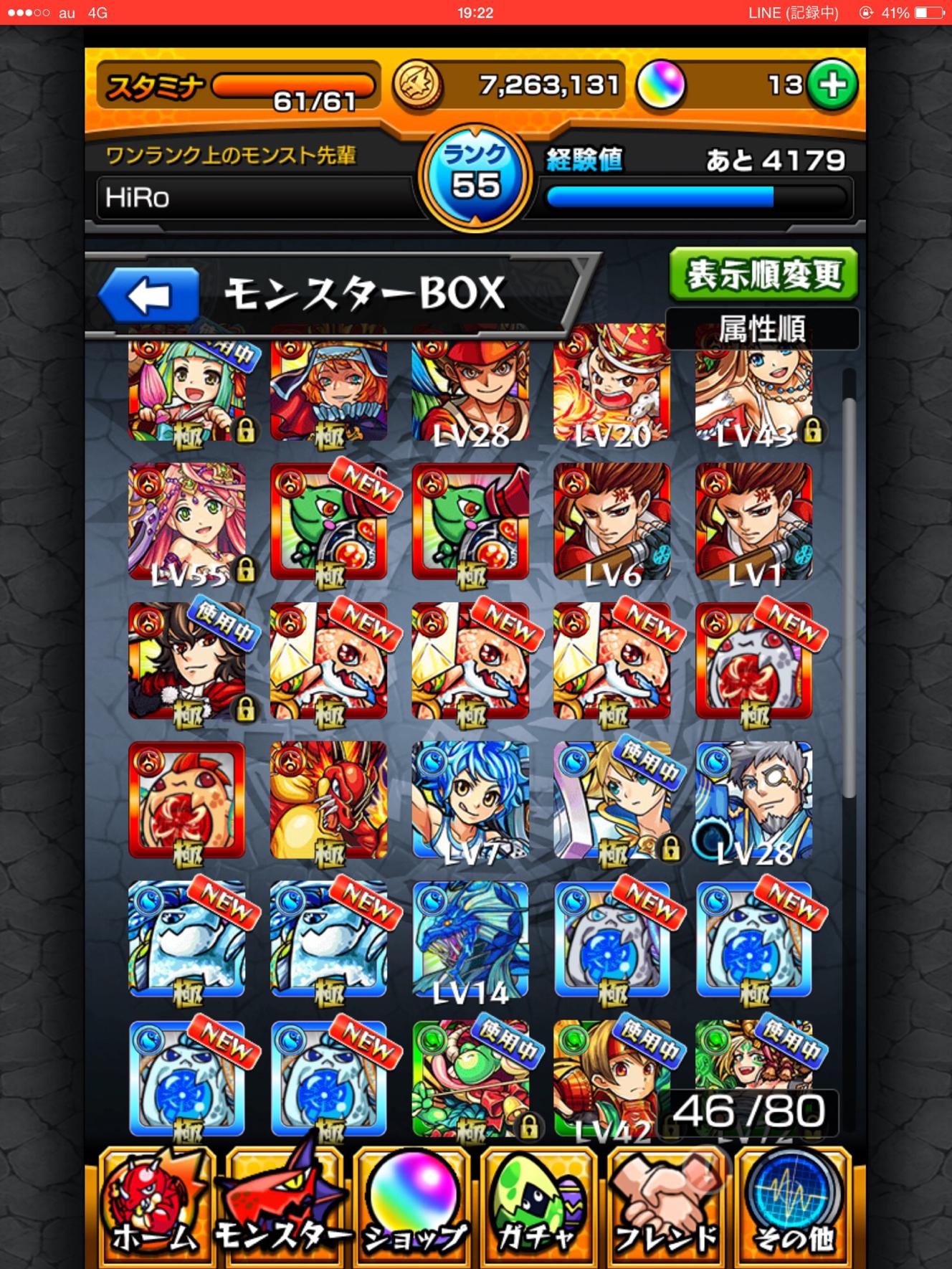The image size is (952, 1269).
Task: Tap the green plus to add orbs
Action: (832, 85)
